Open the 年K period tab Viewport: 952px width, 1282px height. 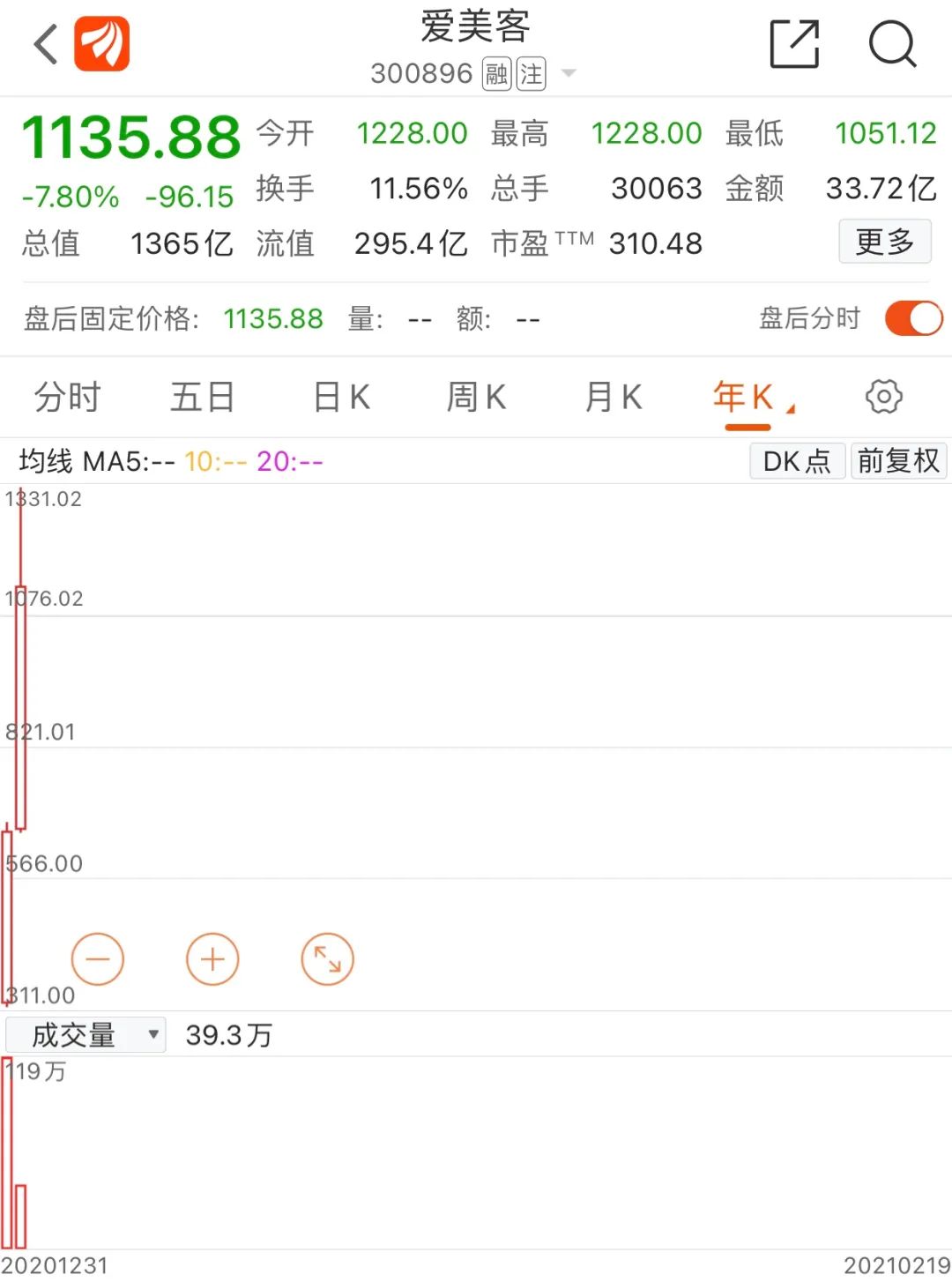pos(746,399)
